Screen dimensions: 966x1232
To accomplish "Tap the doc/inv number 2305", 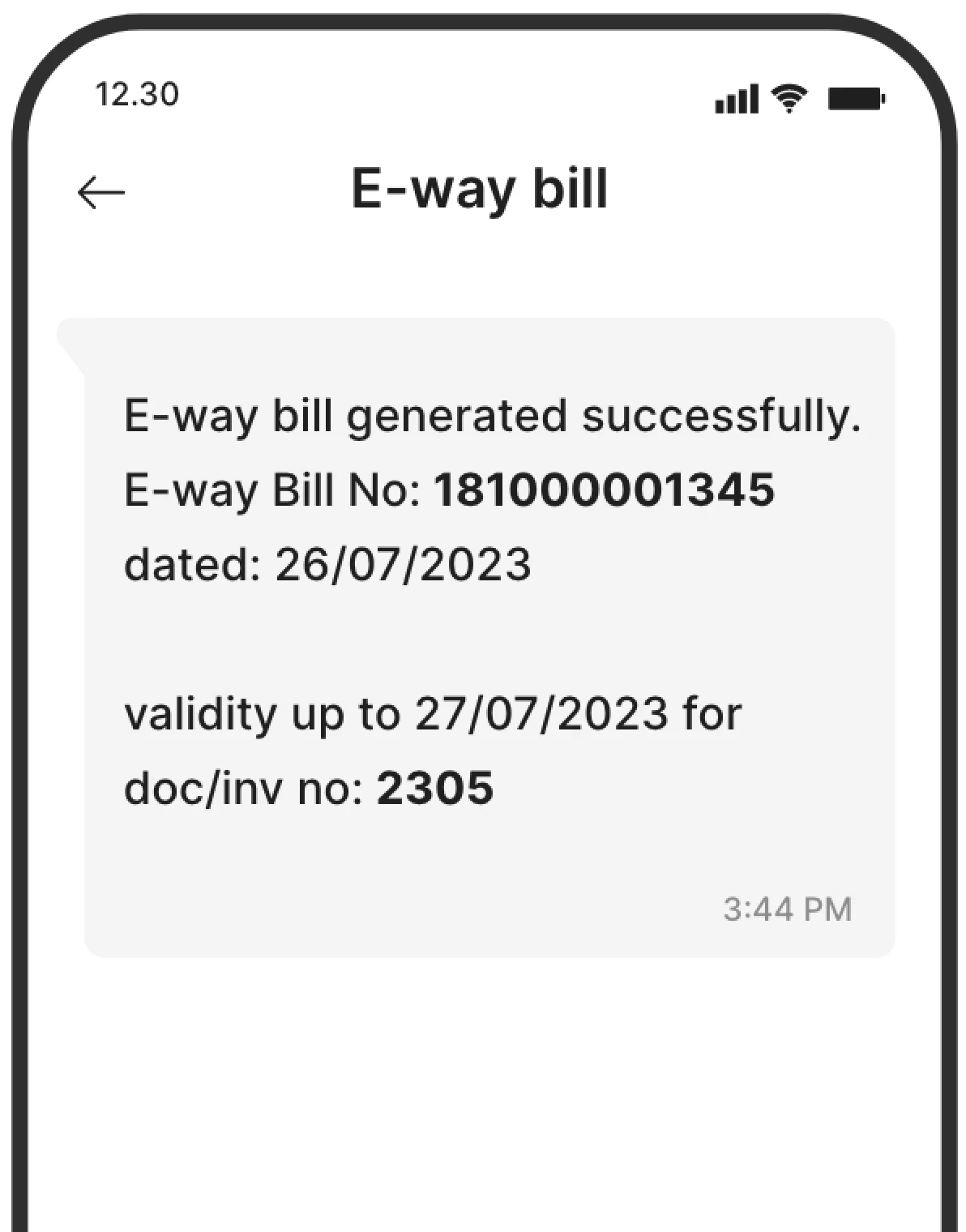I will click(x=435, y=786).
